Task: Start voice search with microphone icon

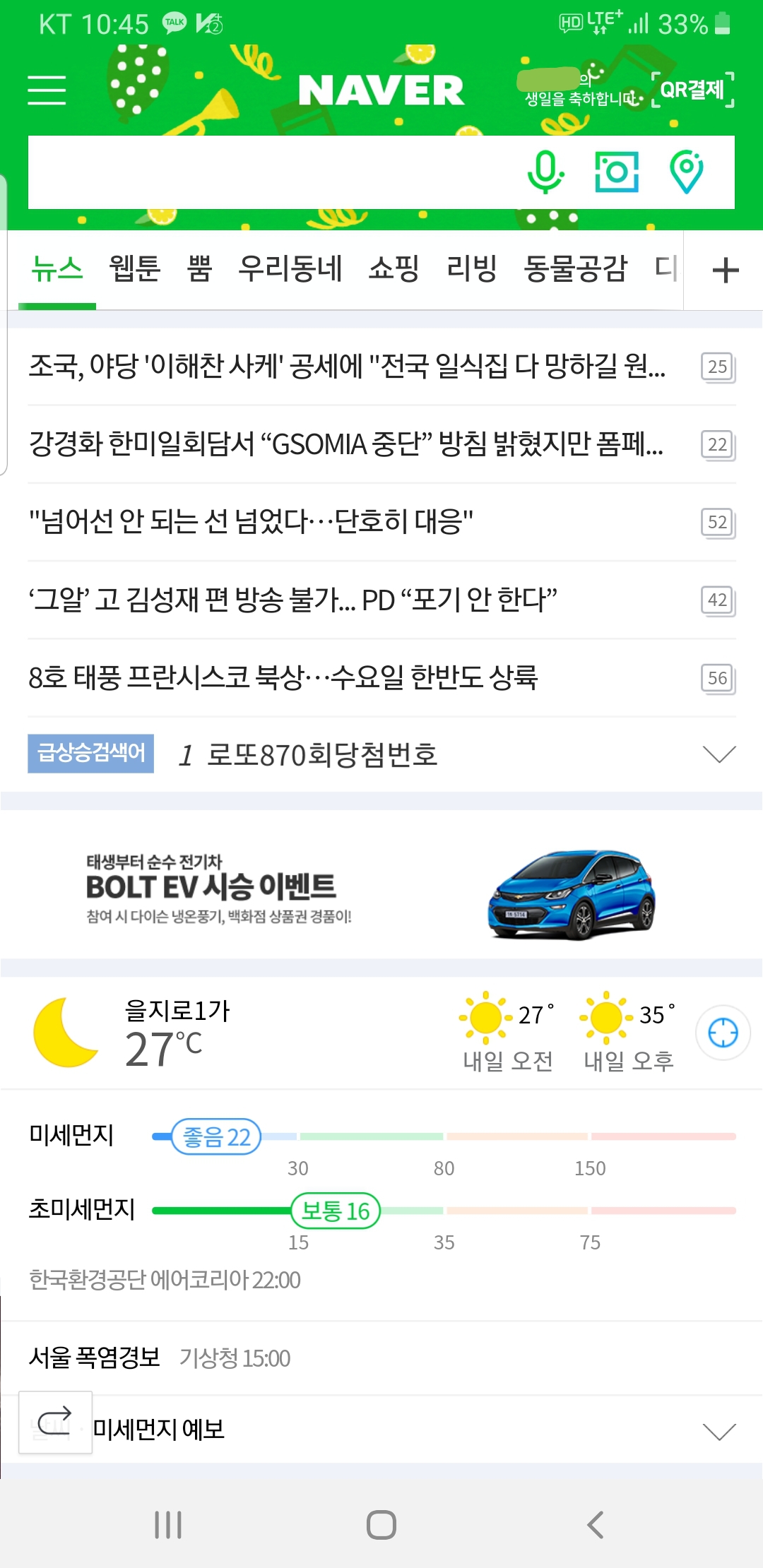Action: pyautogui.click(x=545, y=172)
